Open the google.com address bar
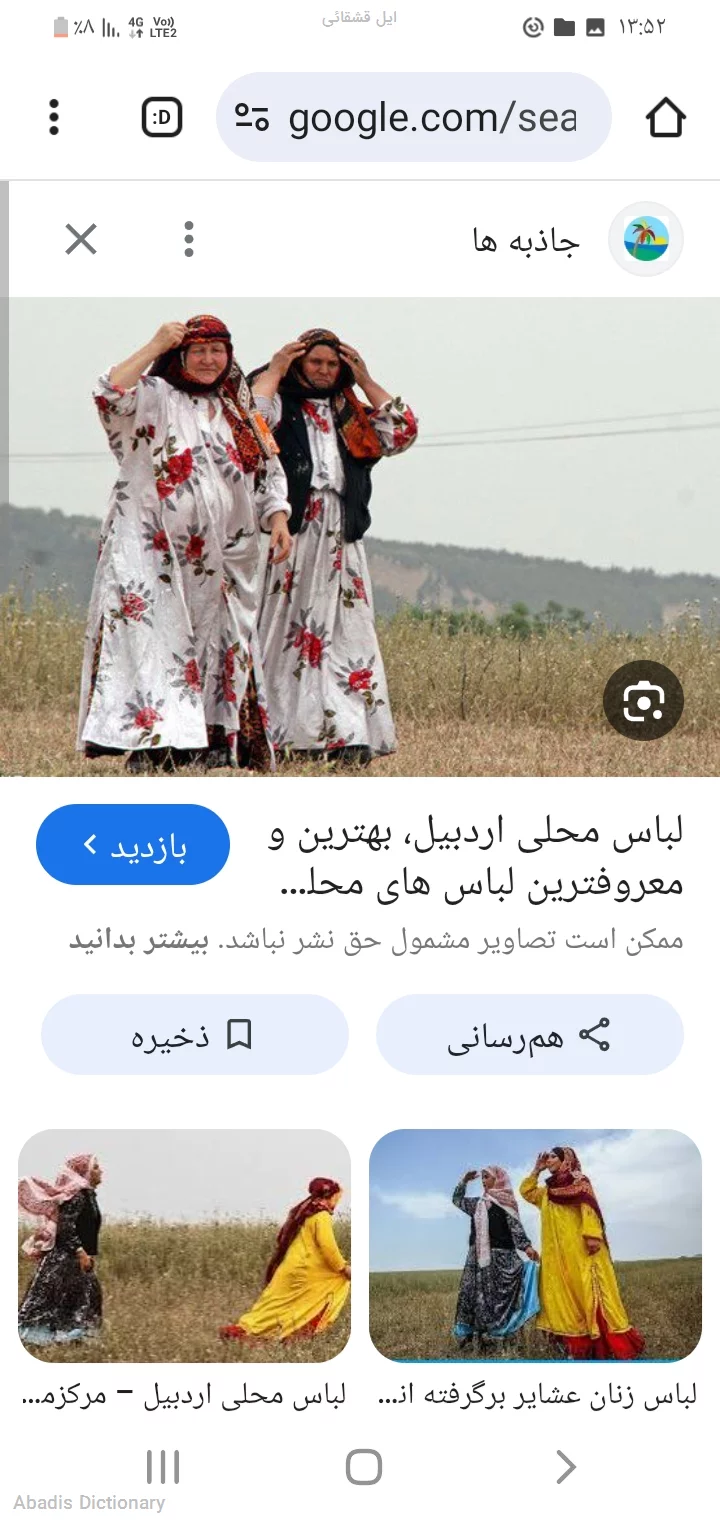 point(420,117)
